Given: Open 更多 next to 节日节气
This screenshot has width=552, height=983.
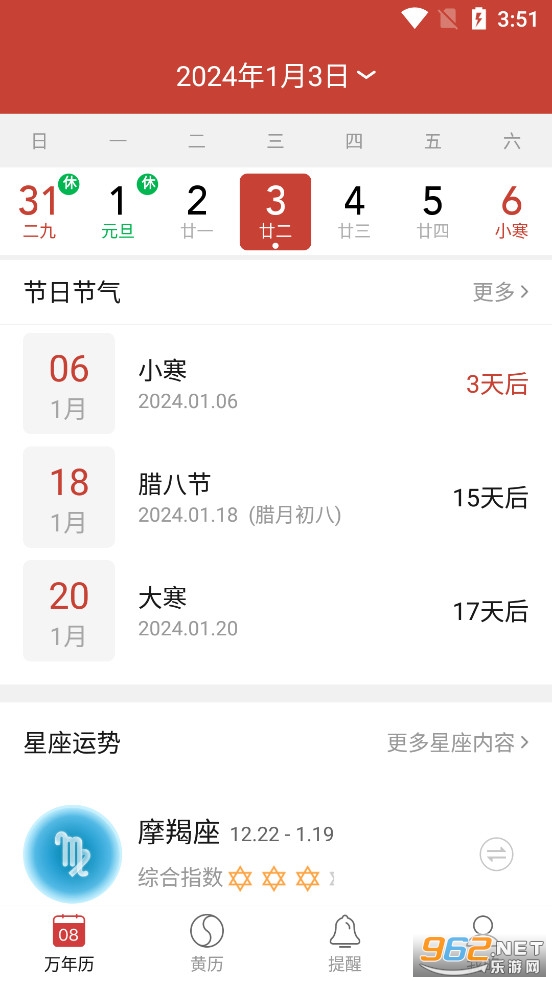Looking at the screenshot, I should (501, 292).
